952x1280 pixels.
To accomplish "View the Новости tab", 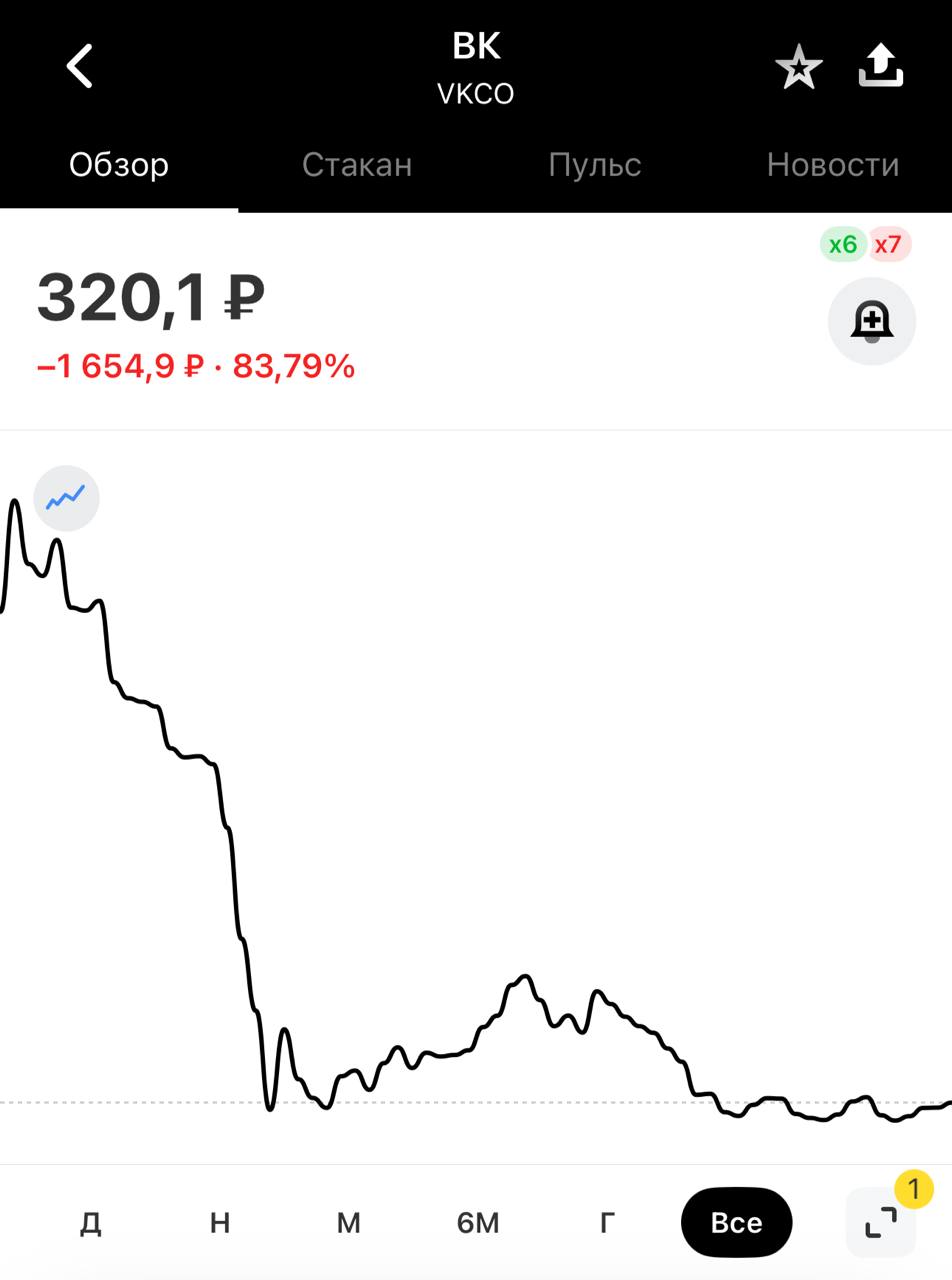I will pyautogui.click(x=832, y=165).
